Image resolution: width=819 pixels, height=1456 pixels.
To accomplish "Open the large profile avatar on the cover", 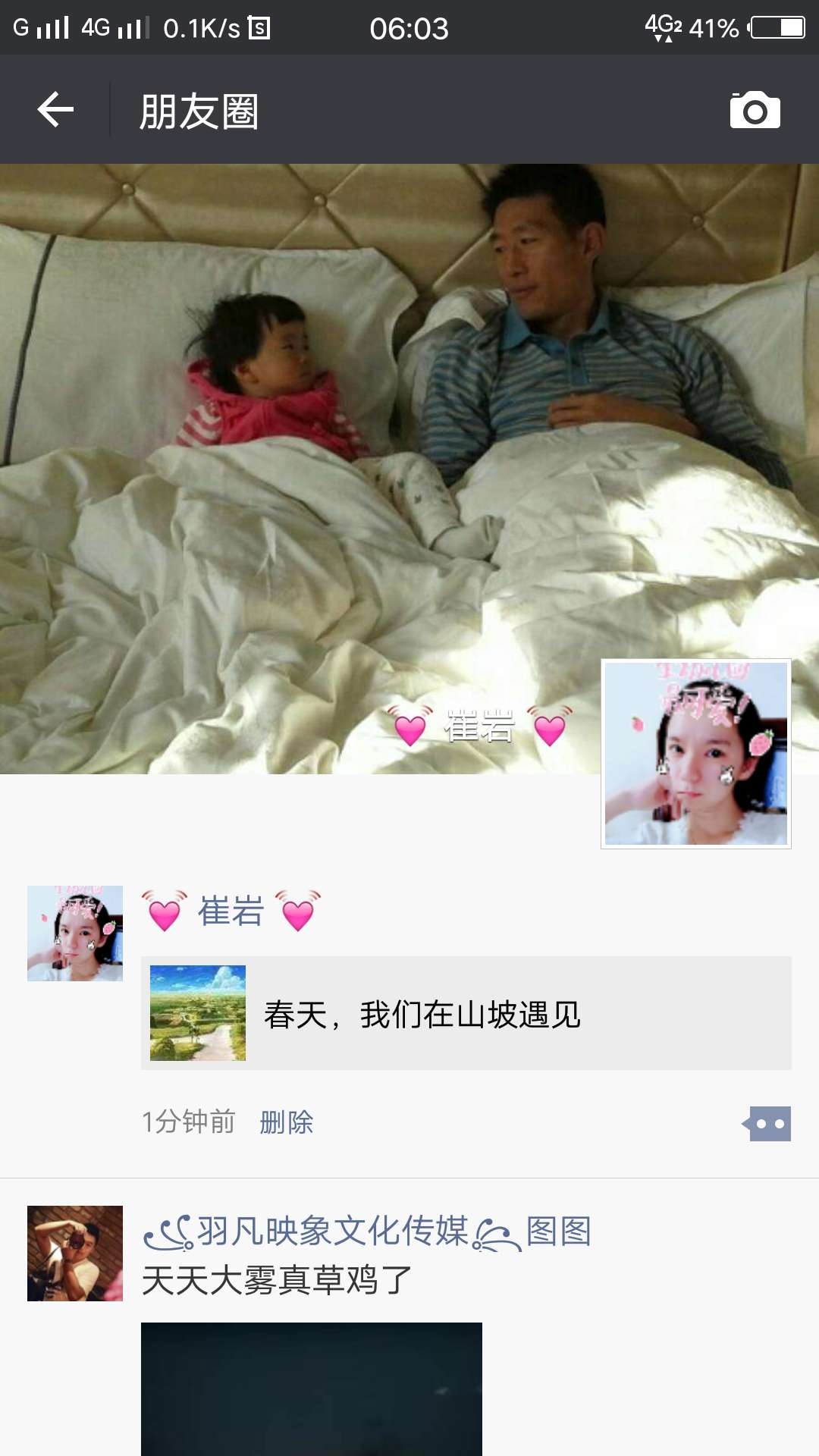I will pyautogui.click(x=695, y=753).
